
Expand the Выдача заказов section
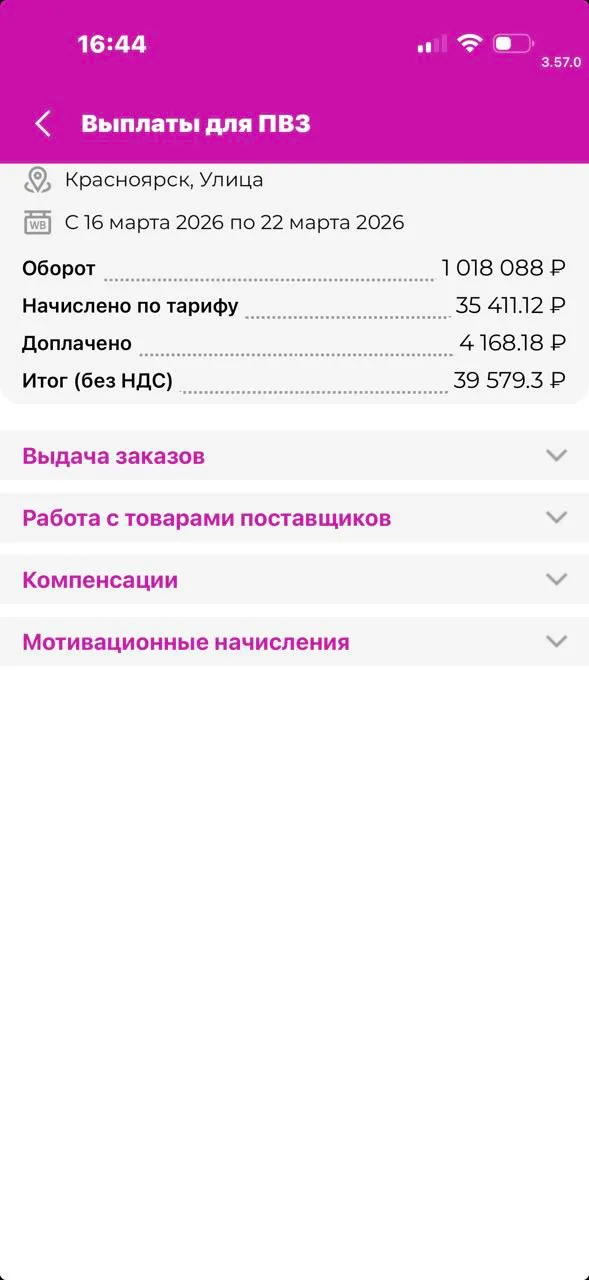[x=294, y=456]
